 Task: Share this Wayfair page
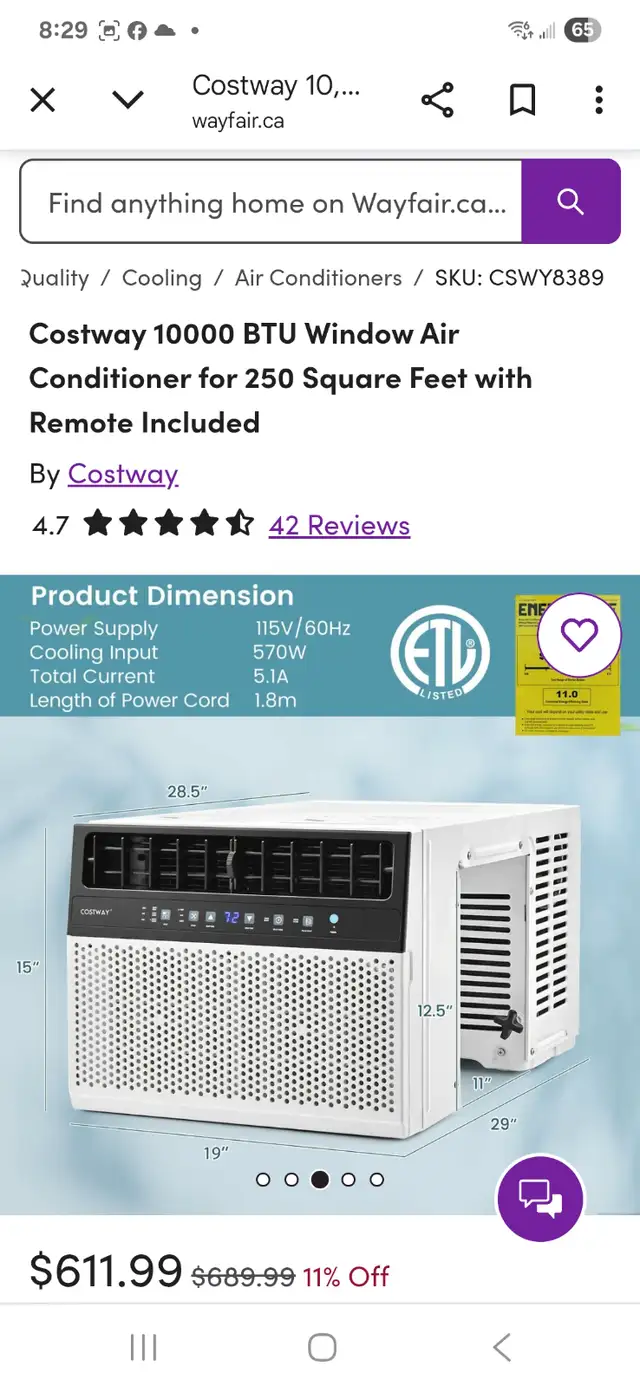coord(437,100)
